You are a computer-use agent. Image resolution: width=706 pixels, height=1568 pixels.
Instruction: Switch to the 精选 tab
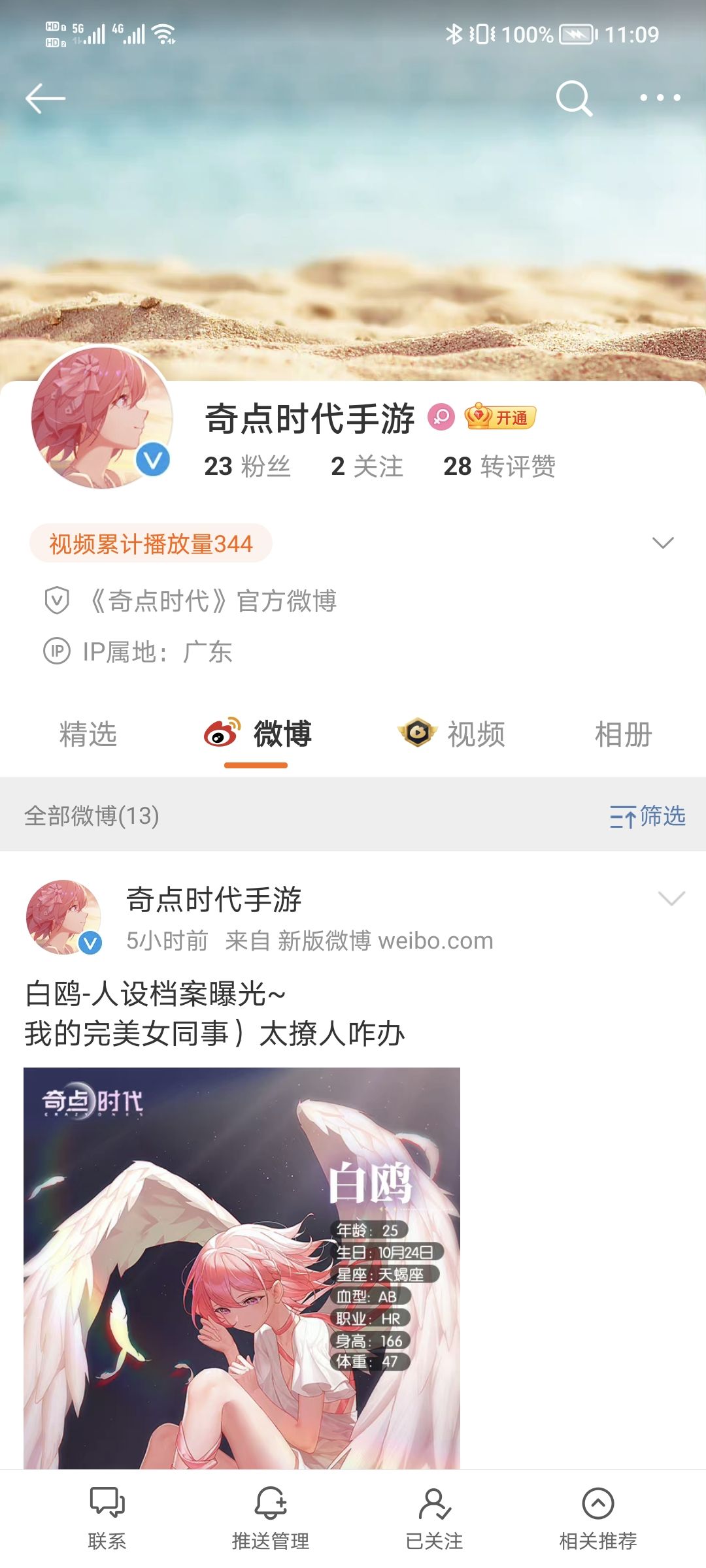pyautogui.click(x=88, y=734)
